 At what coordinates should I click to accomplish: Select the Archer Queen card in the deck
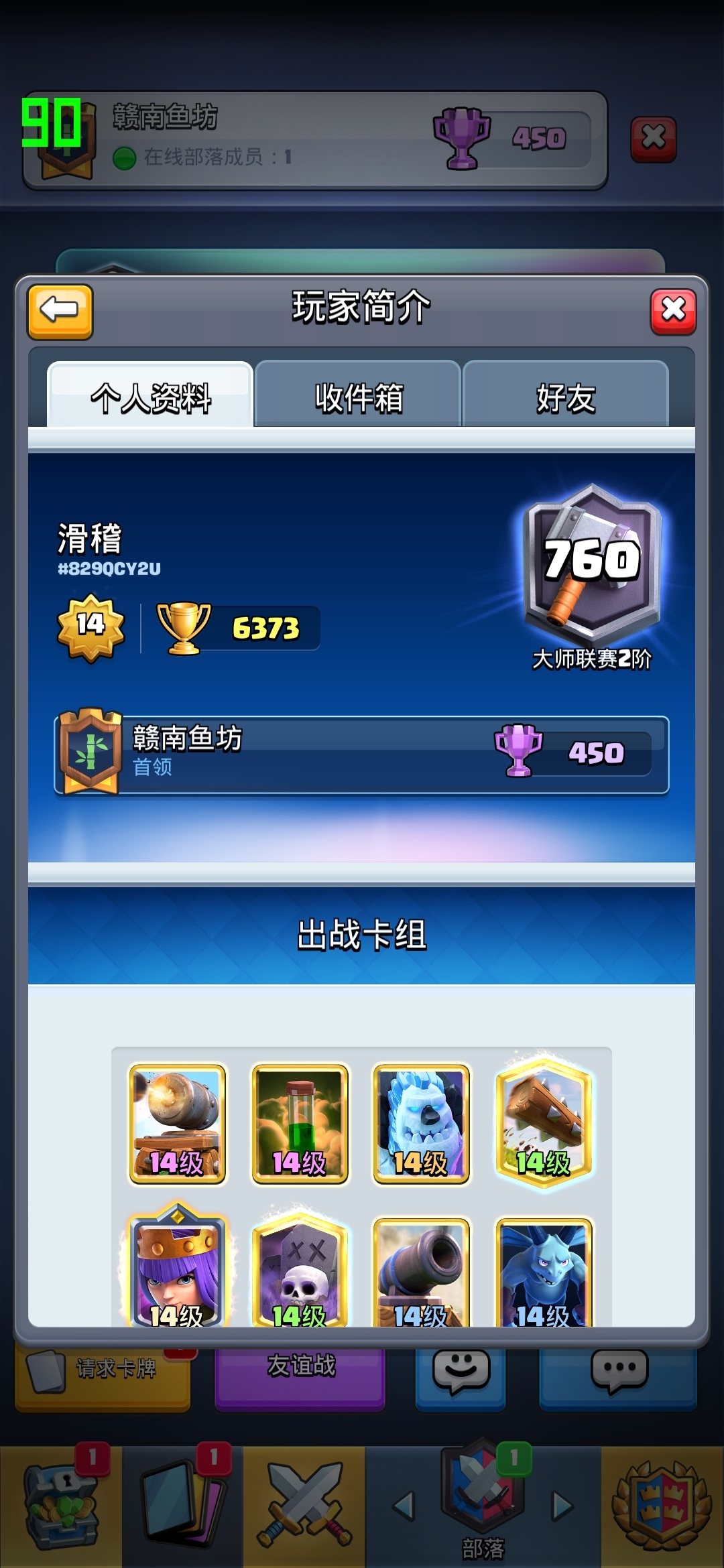point(177,1275)
